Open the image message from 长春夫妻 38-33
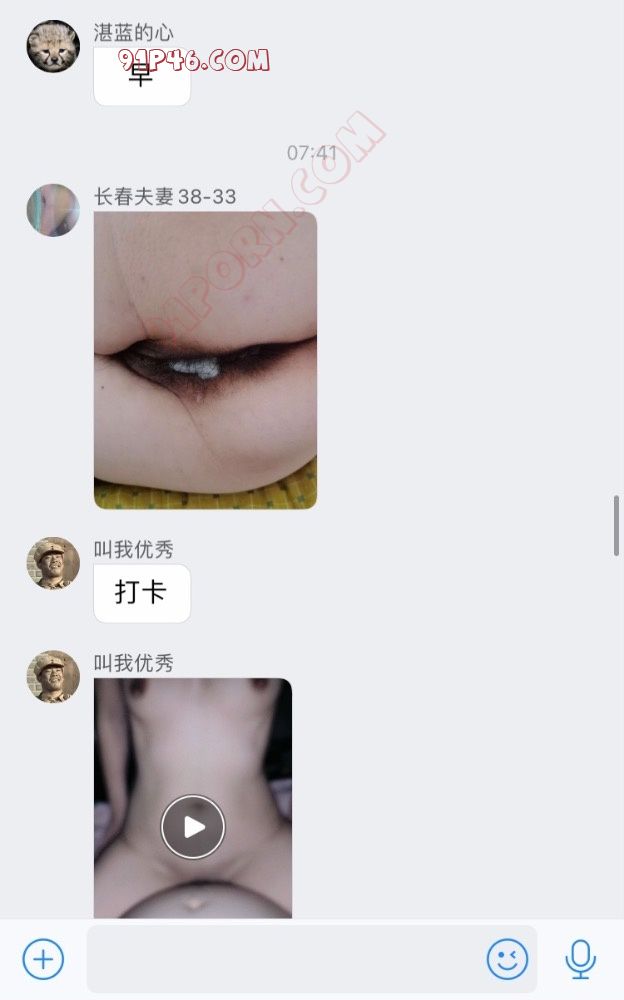This screenshot has height=1000, width=624. pyautogui.click(x=205, y=360)
